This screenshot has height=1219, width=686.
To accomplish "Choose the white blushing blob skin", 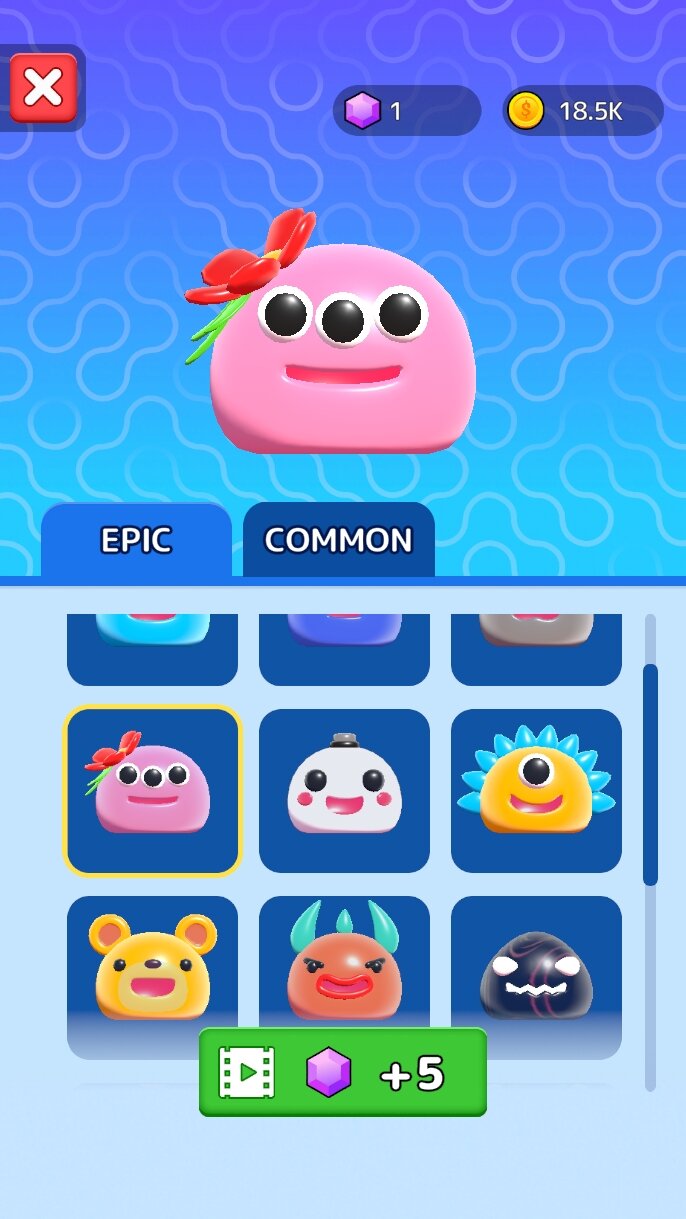I will [x=344, y=790].
